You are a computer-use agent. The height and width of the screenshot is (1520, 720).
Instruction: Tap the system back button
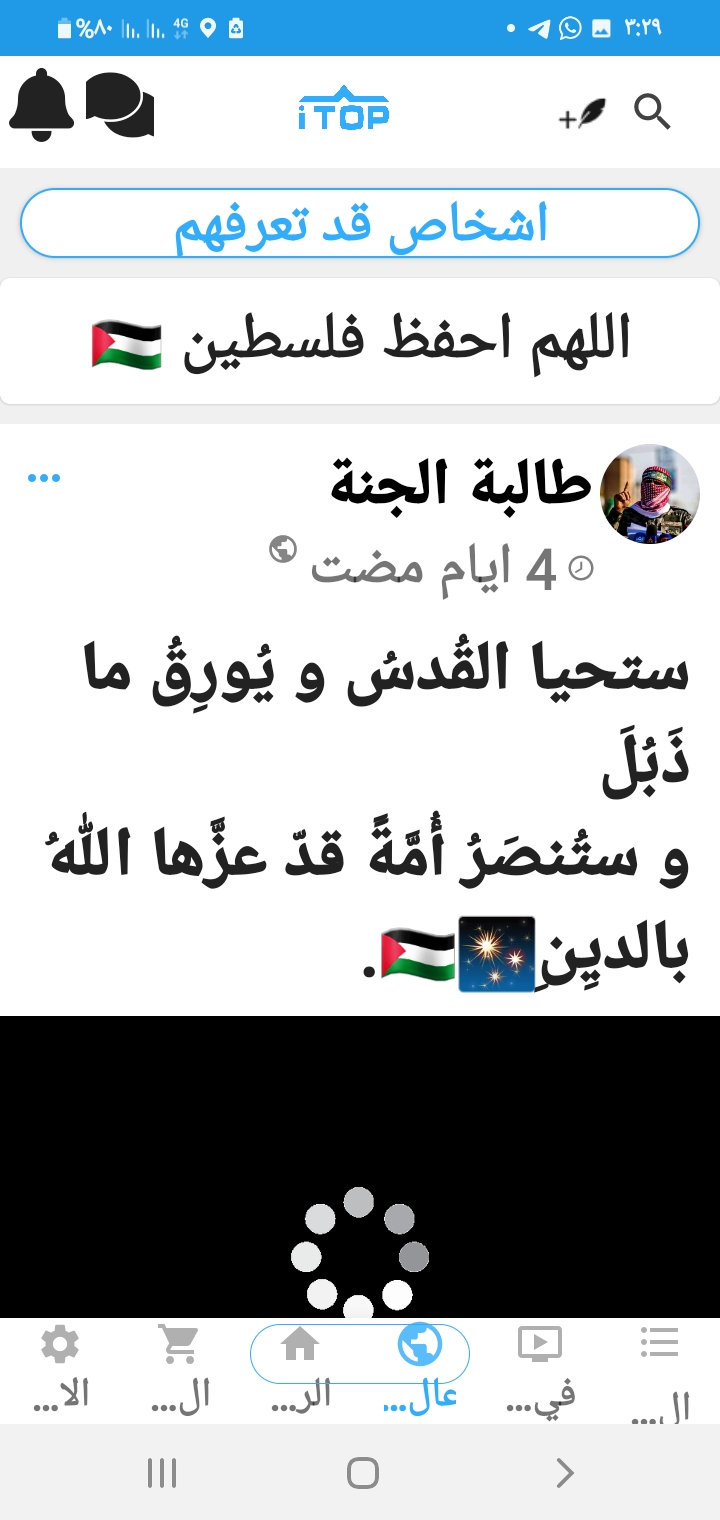(564, 1472)
